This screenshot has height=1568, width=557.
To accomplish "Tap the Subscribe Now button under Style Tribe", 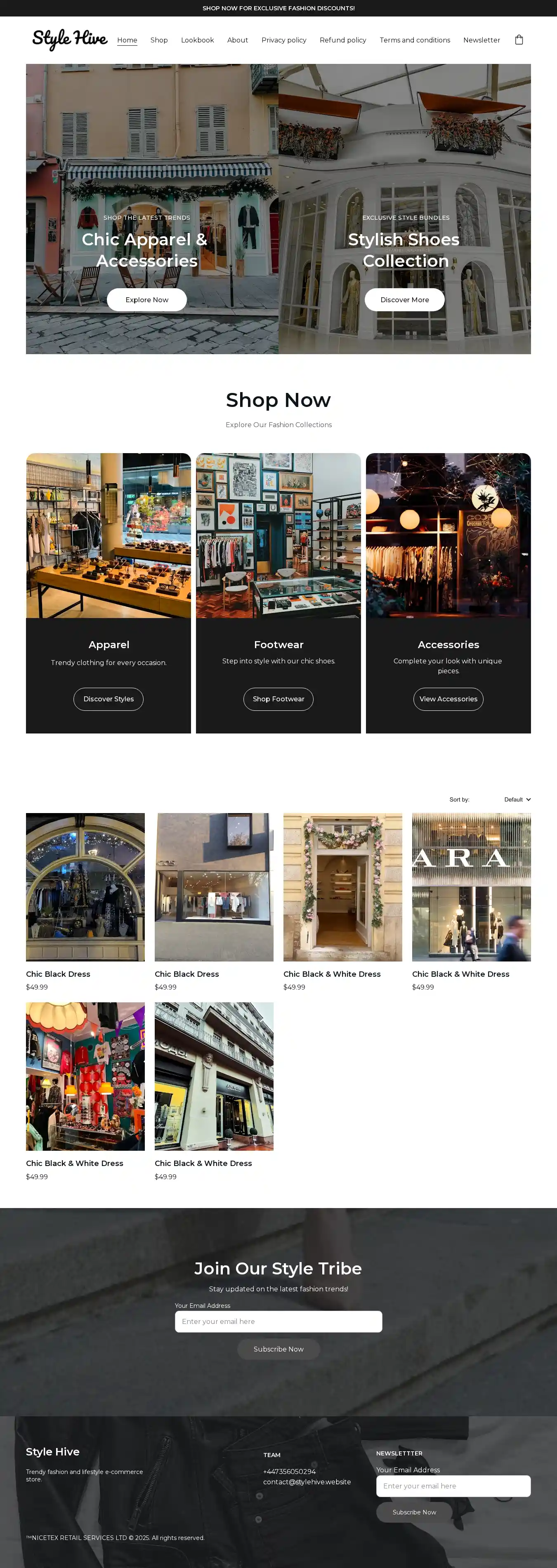I will pos(278,1349).
